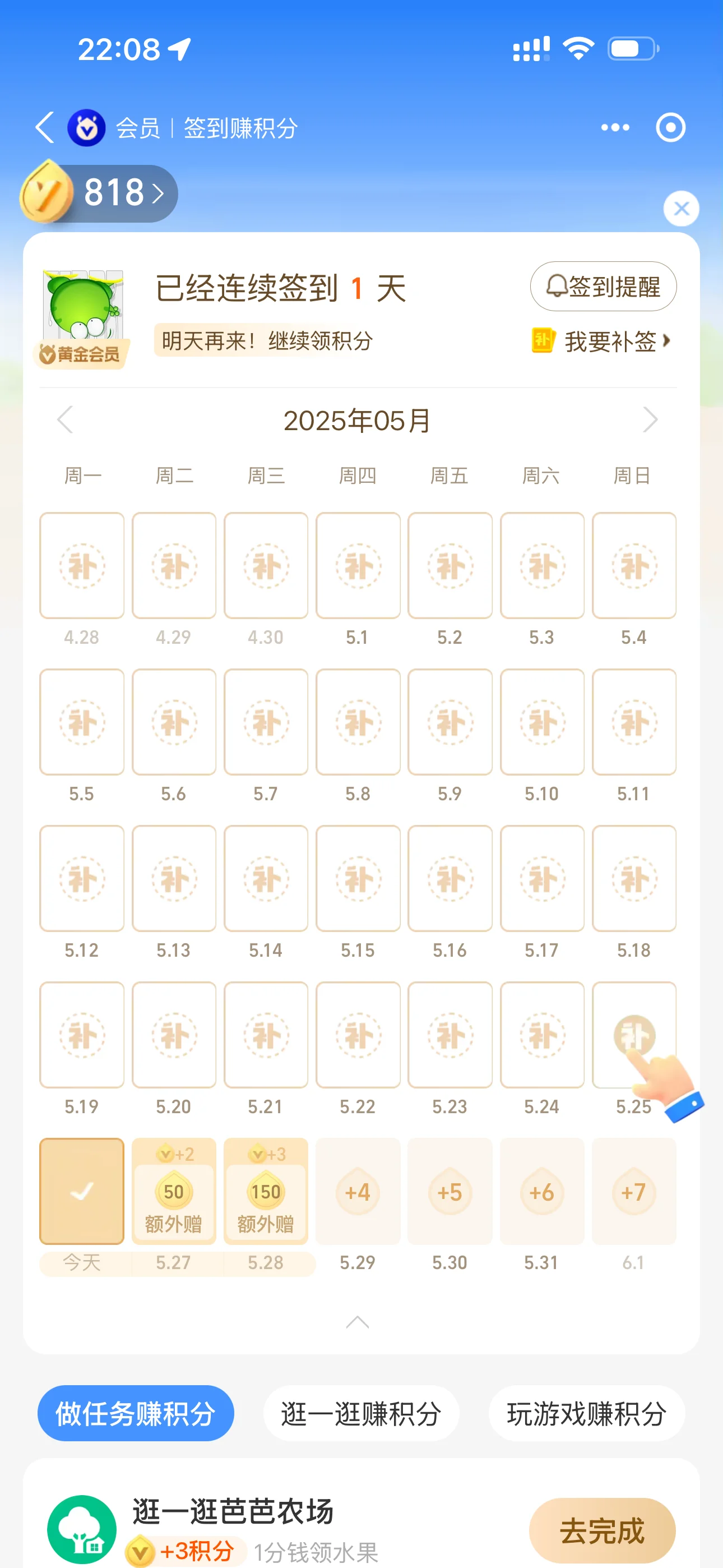This screenshot has width=723, height=1568.
Task: Open the three-dot more options menu
Action: pos(615,127)
